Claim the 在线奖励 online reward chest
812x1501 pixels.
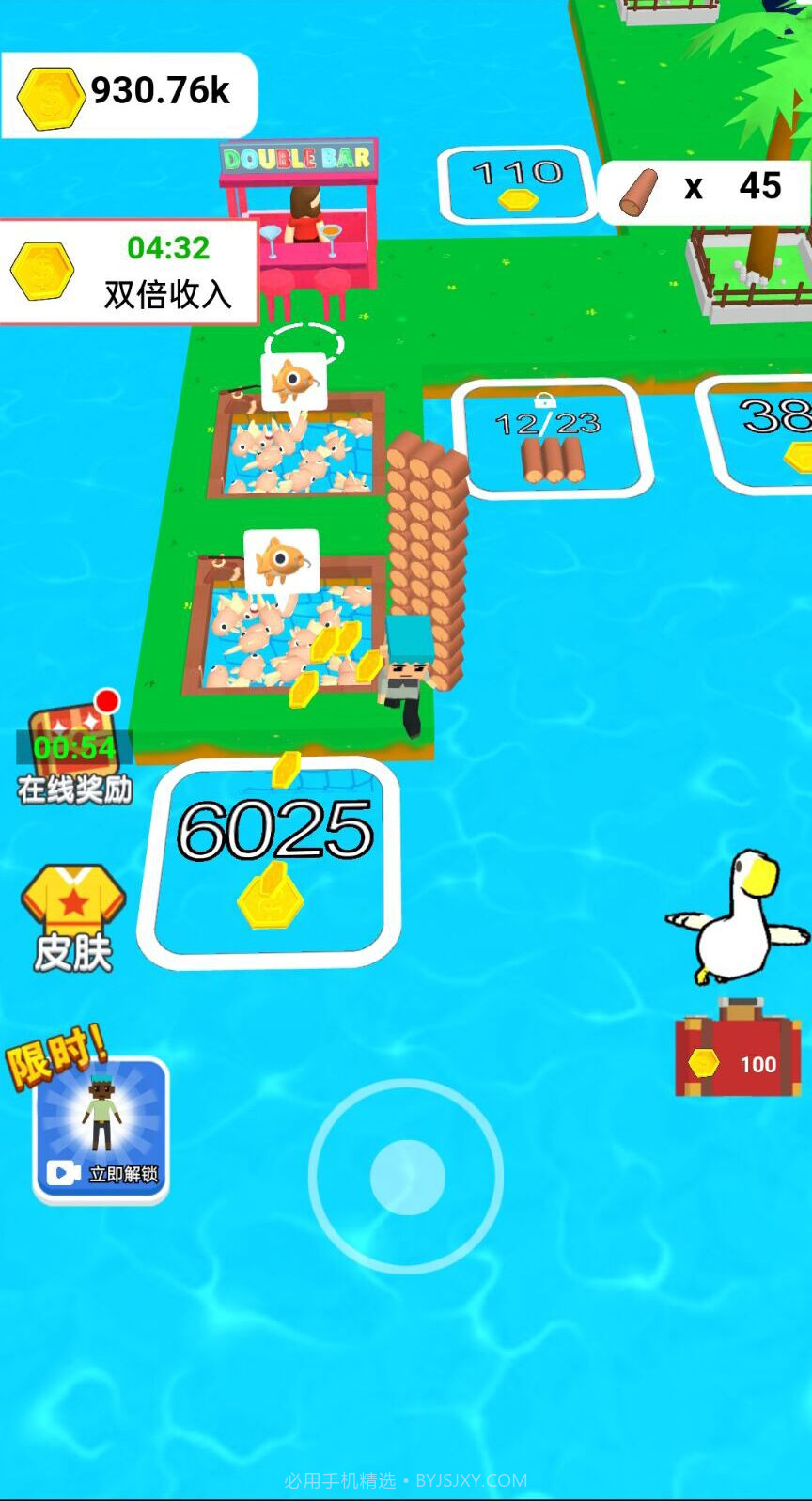pos(73,752)
